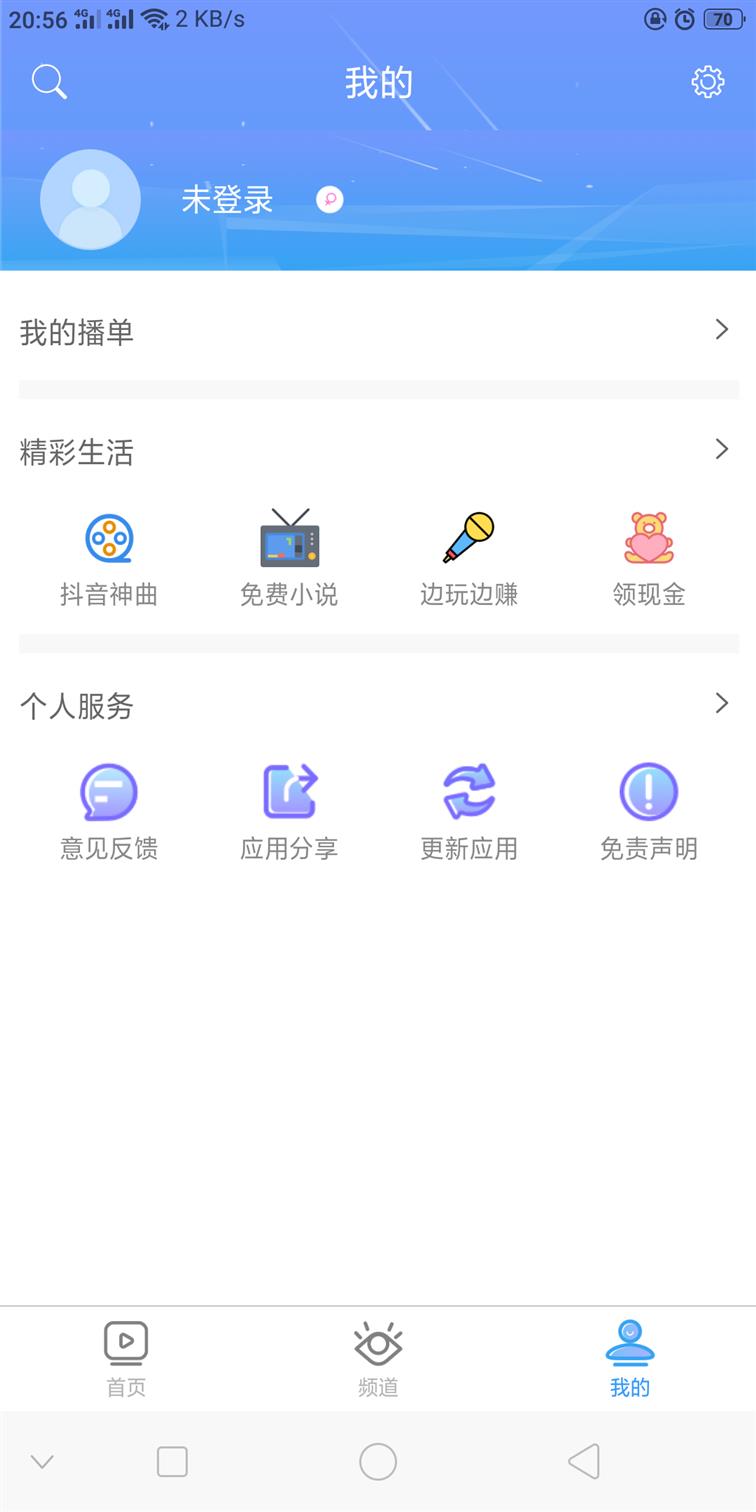Tap the profile avatar to log in
Viewport: 756px width, 1512px height.
click(90, 199)
